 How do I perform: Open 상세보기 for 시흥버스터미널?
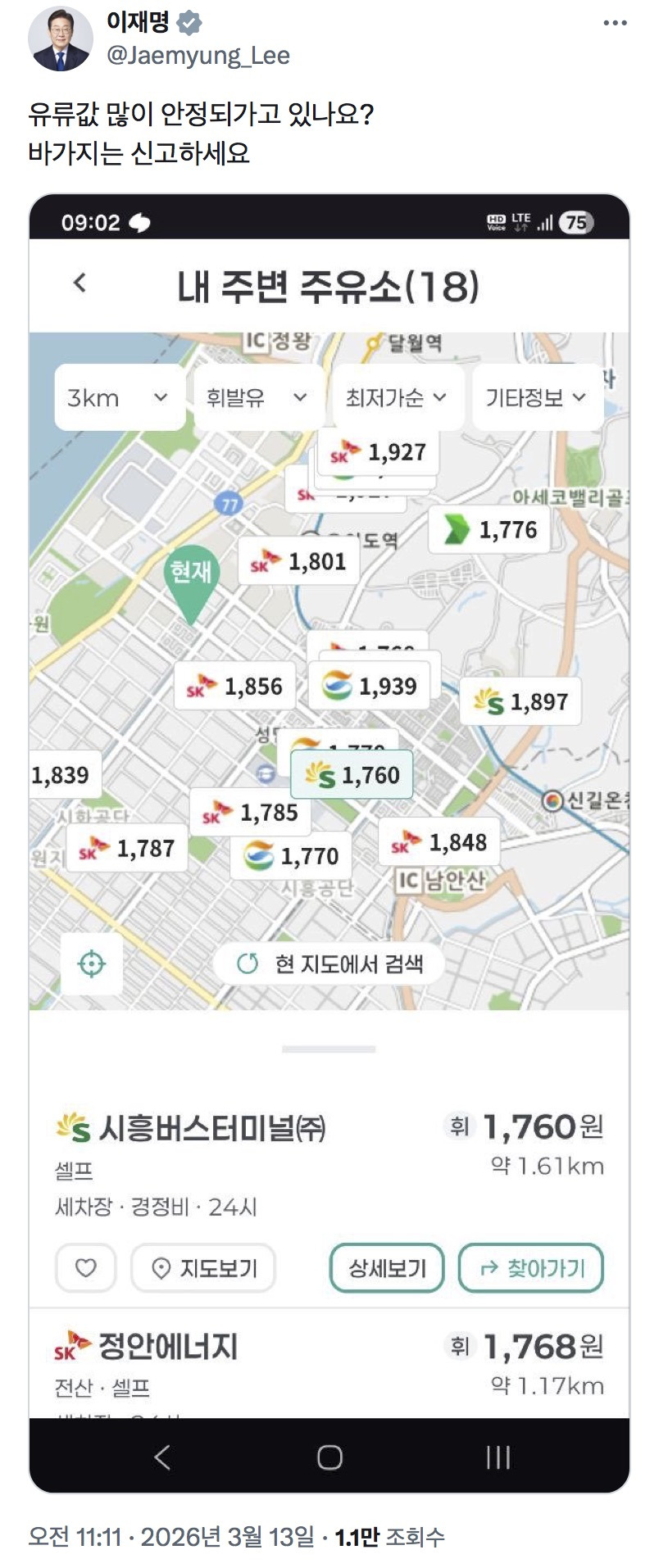(x=386, y=1267)
